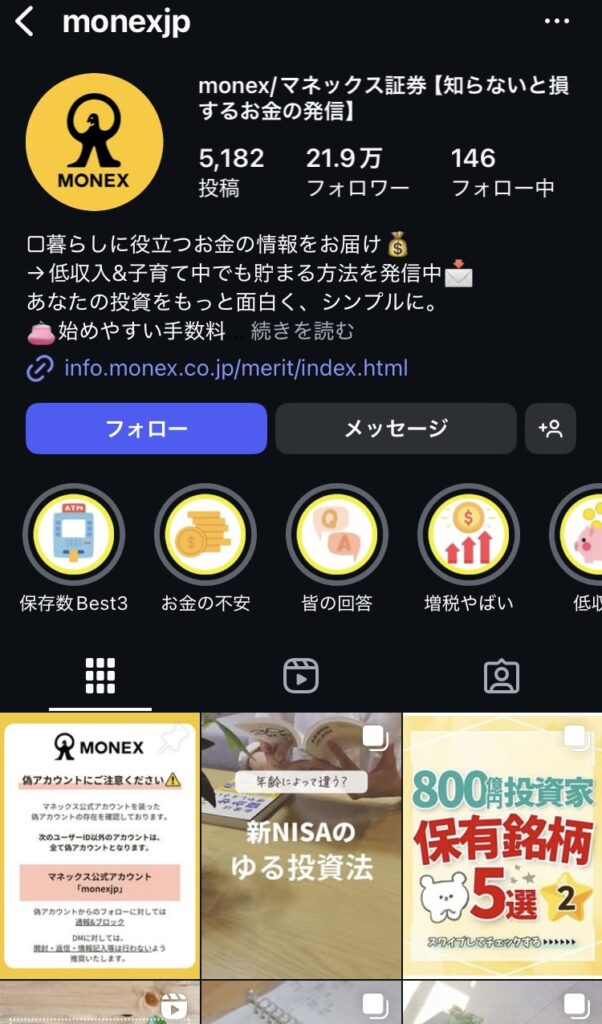Screen dimensions: 602x1024
Task: Open the 800億円投資家 保有銘柄5選 post
Action: click(x=502, y=845)
